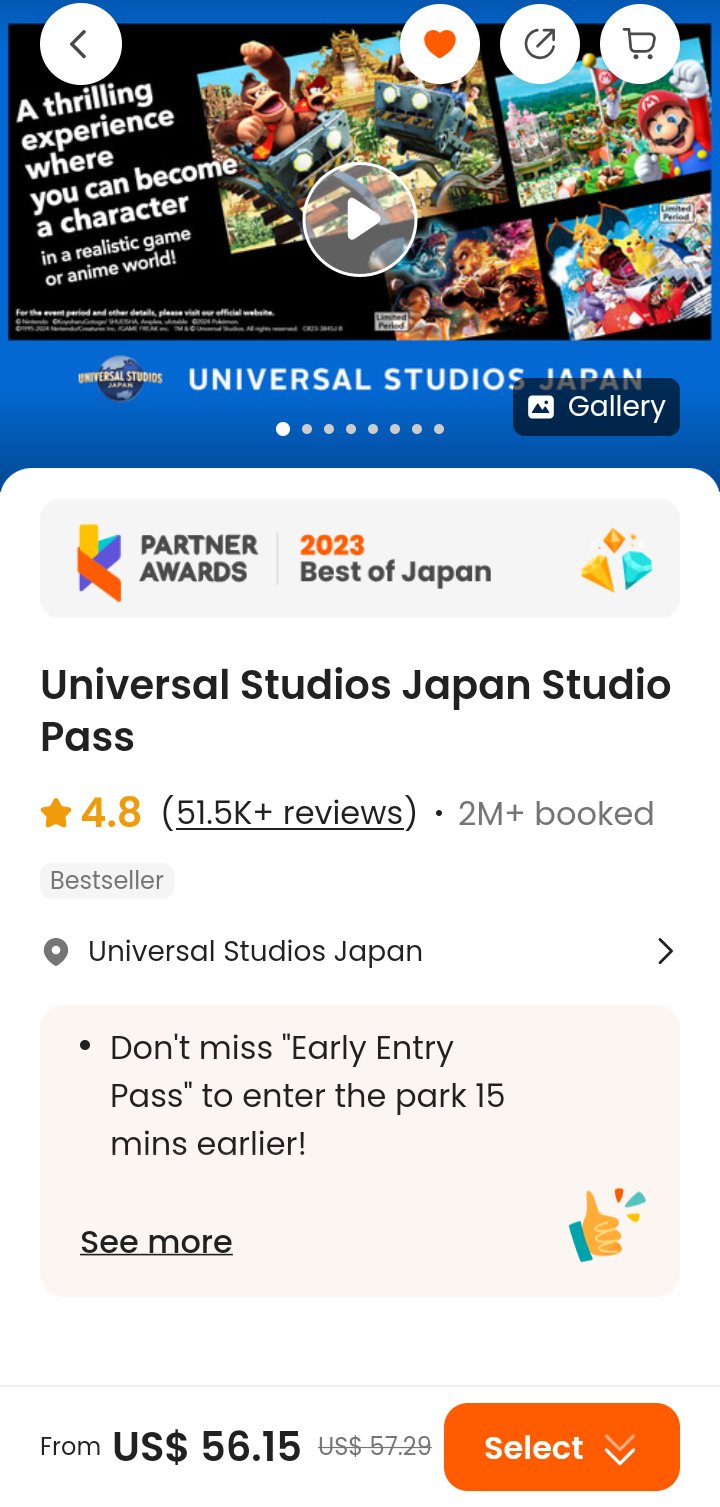Screen dimensions: 720x1507
Task: Remove this activity from wishlist heart
Action: 439,44
